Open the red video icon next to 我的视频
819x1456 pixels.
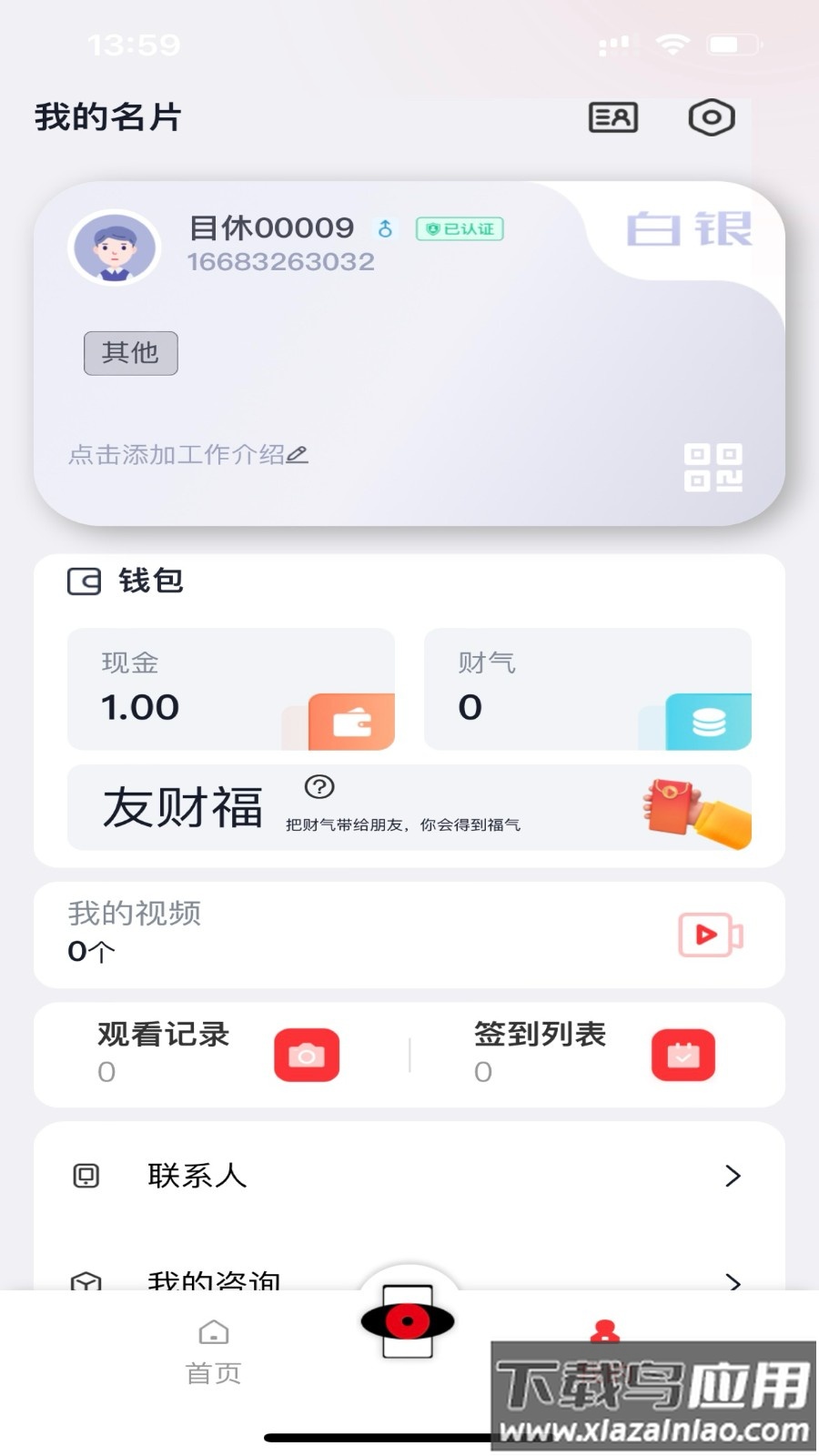click(x=709, y=935)
